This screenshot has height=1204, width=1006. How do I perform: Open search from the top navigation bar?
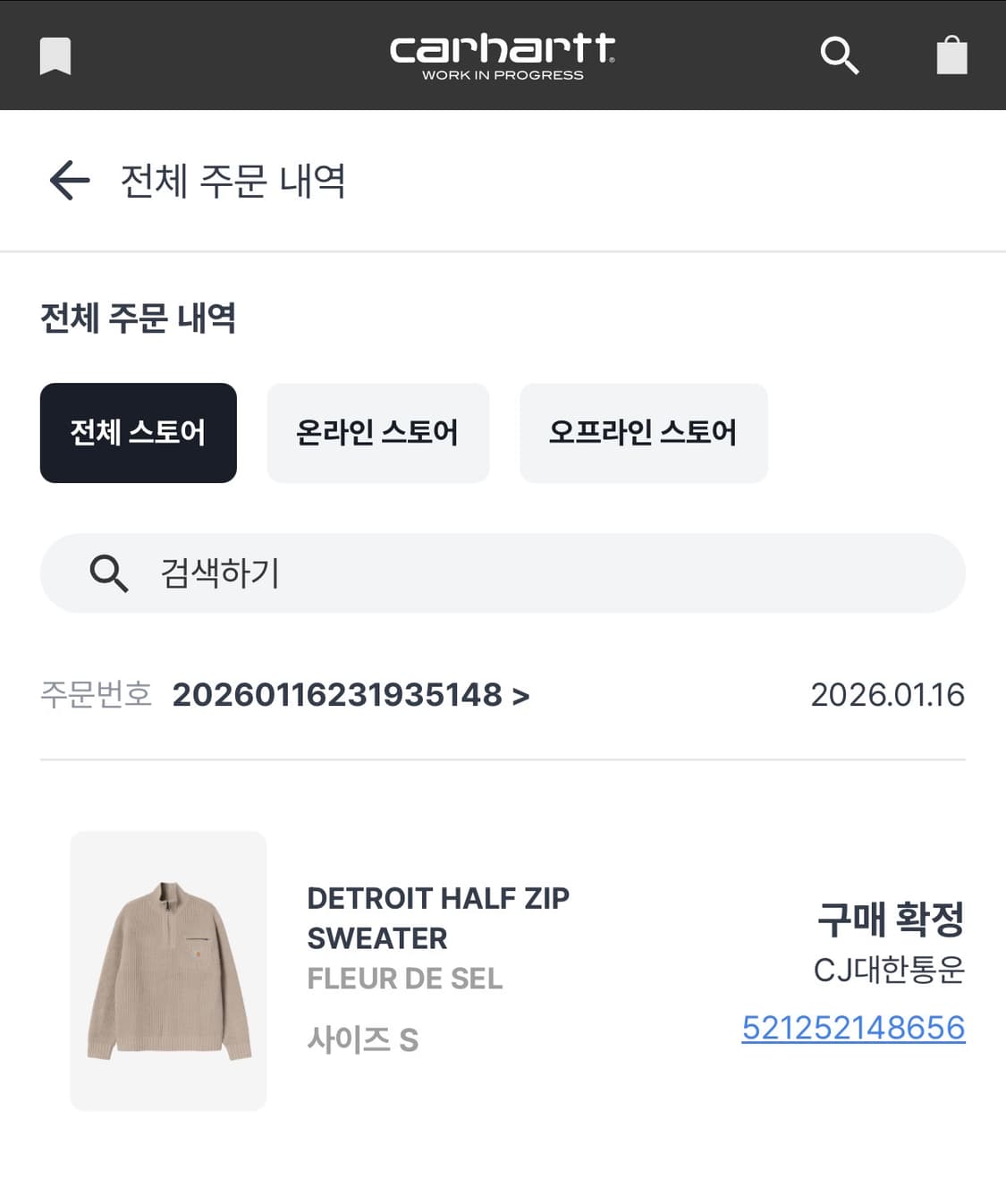pos(839,55)
